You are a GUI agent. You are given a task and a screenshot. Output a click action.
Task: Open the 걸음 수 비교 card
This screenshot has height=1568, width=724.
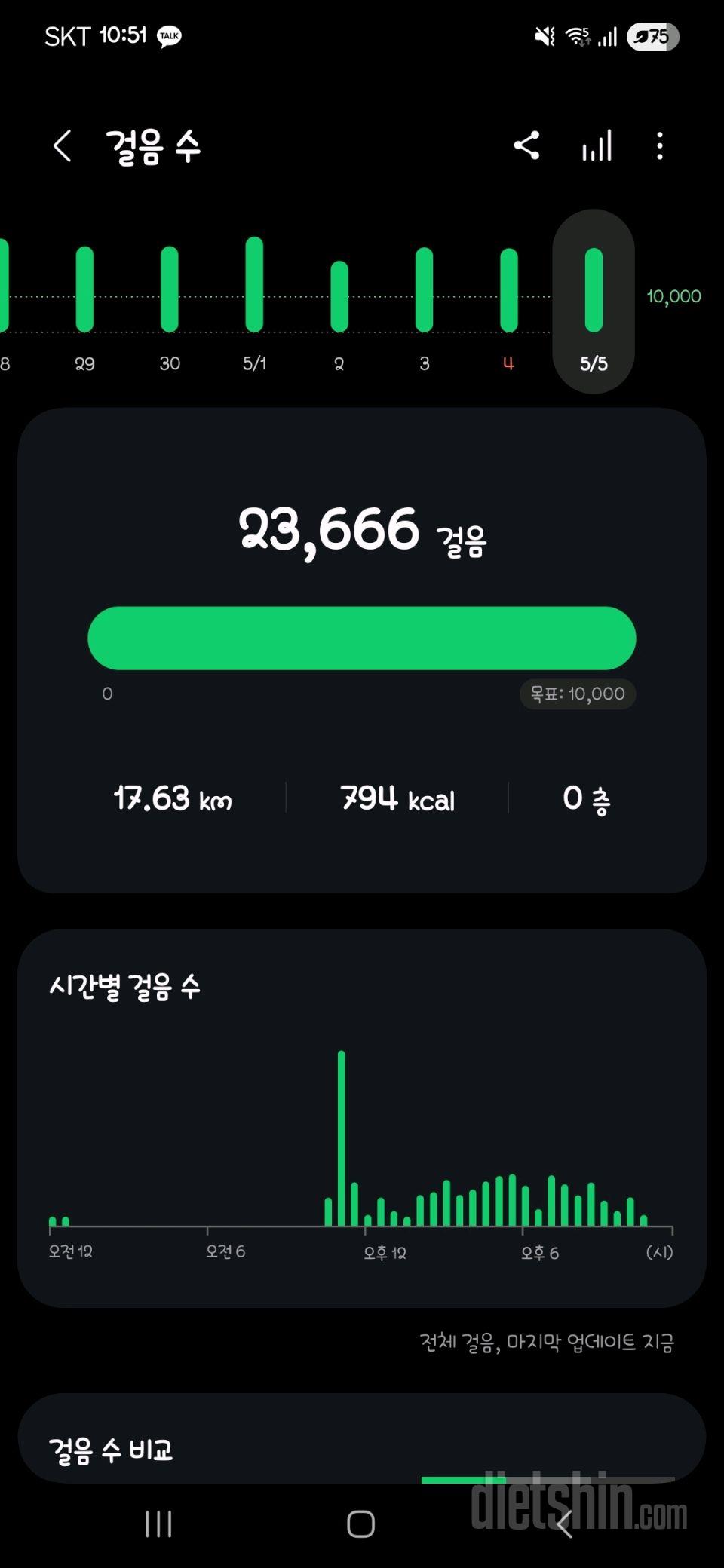[x=362, y=1438]
